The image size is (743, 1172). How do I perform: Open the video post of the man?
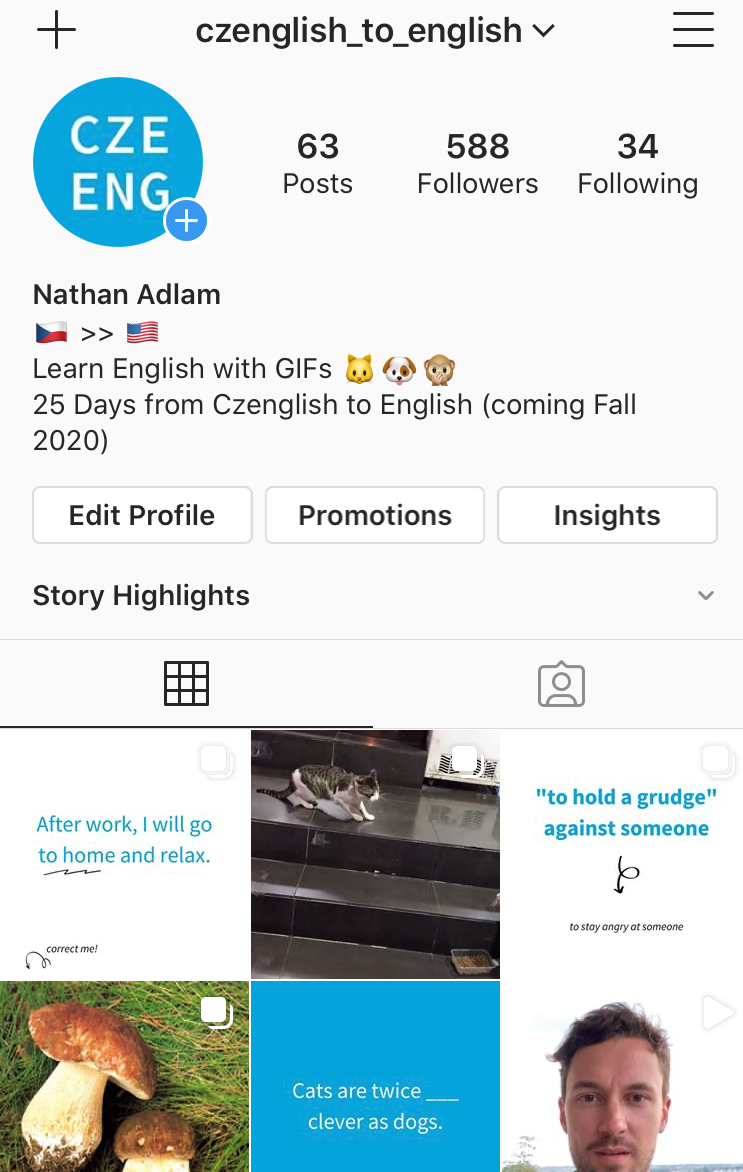[x=622, y=1077]
